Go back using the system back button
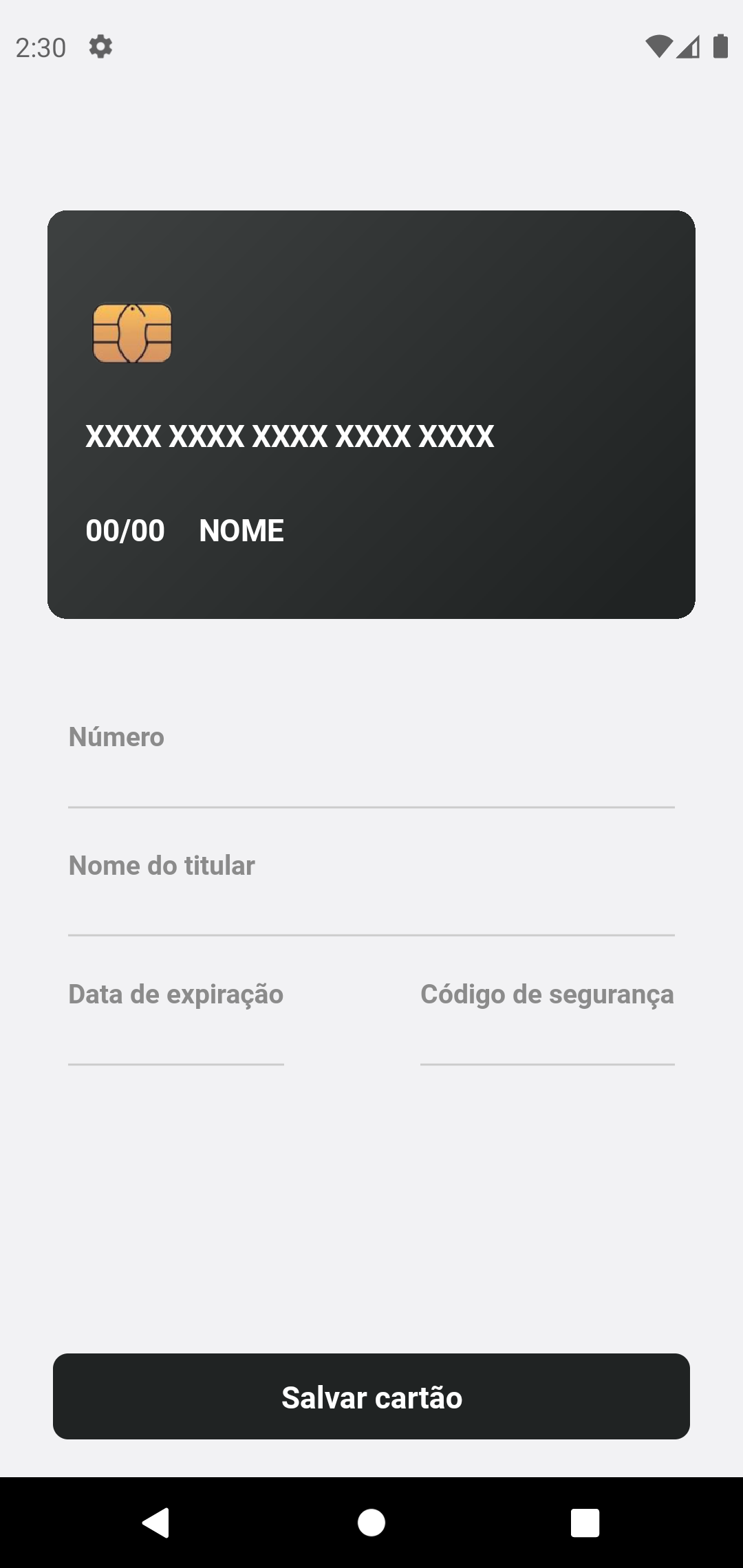The height and width of the screenshot is (1568, 743). tap(156, 1522)
